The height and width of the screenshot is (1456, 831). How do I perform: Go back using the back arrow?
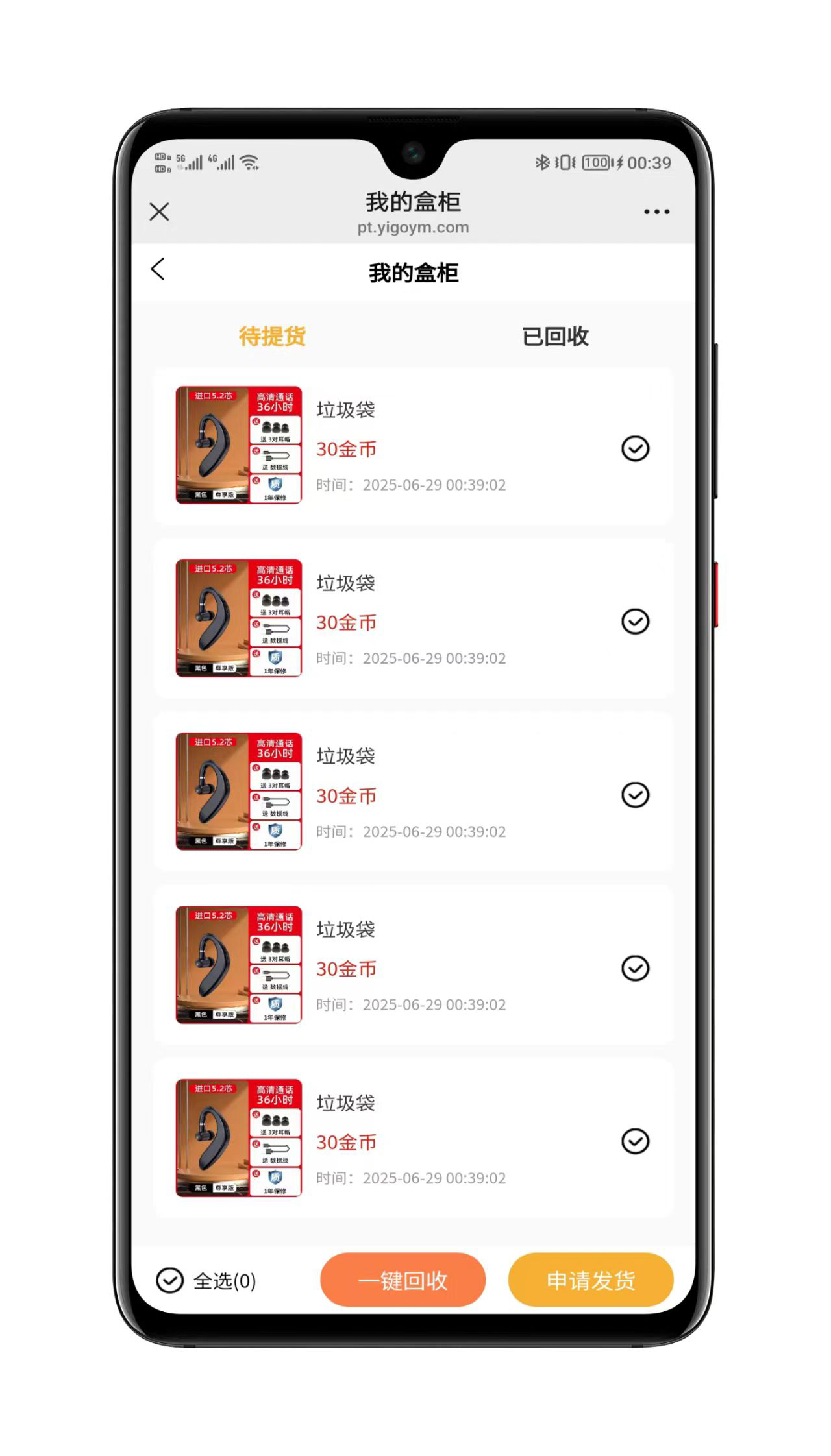(158, 269)
